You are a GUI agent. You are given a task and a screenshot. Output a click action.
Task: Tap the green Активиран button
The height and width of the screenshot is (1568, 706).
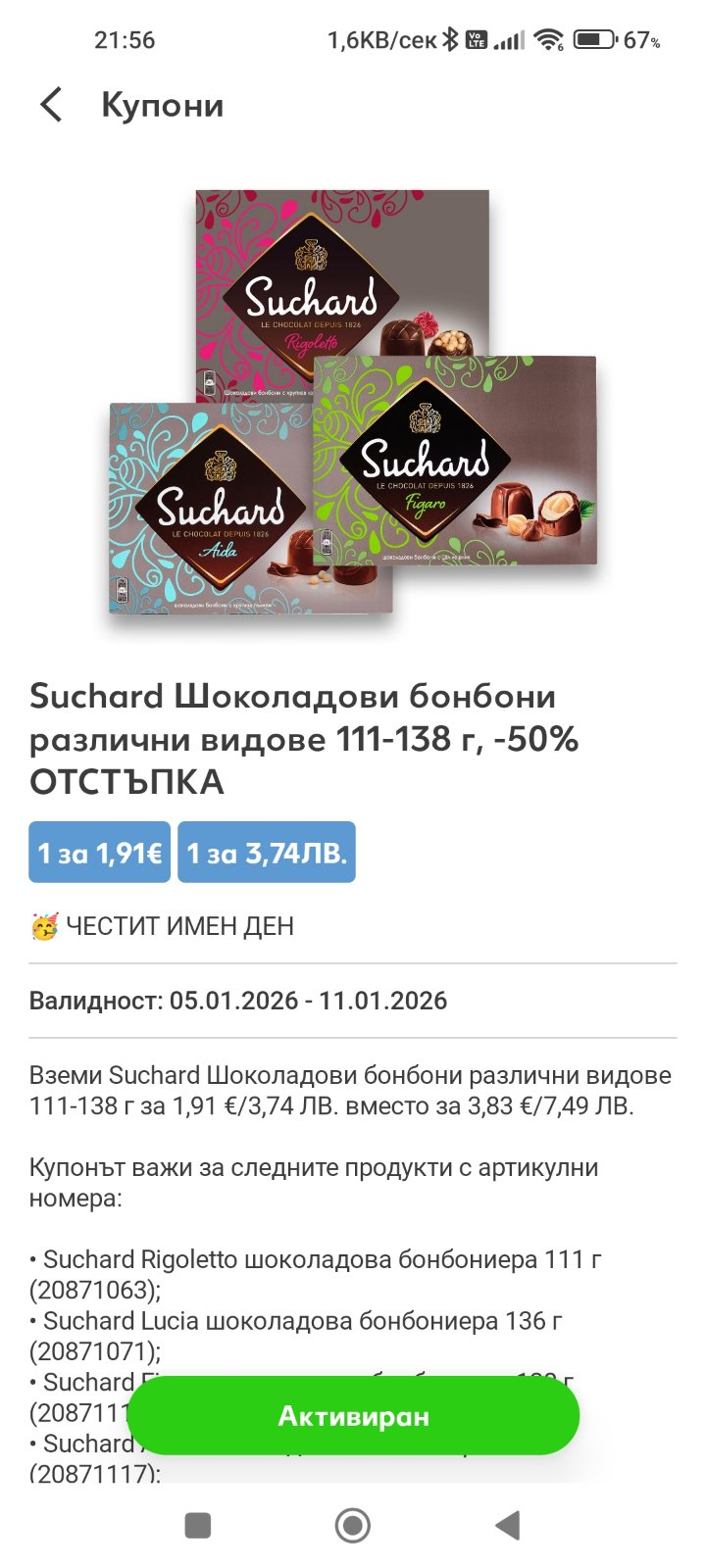click(x=353, y=1416)
